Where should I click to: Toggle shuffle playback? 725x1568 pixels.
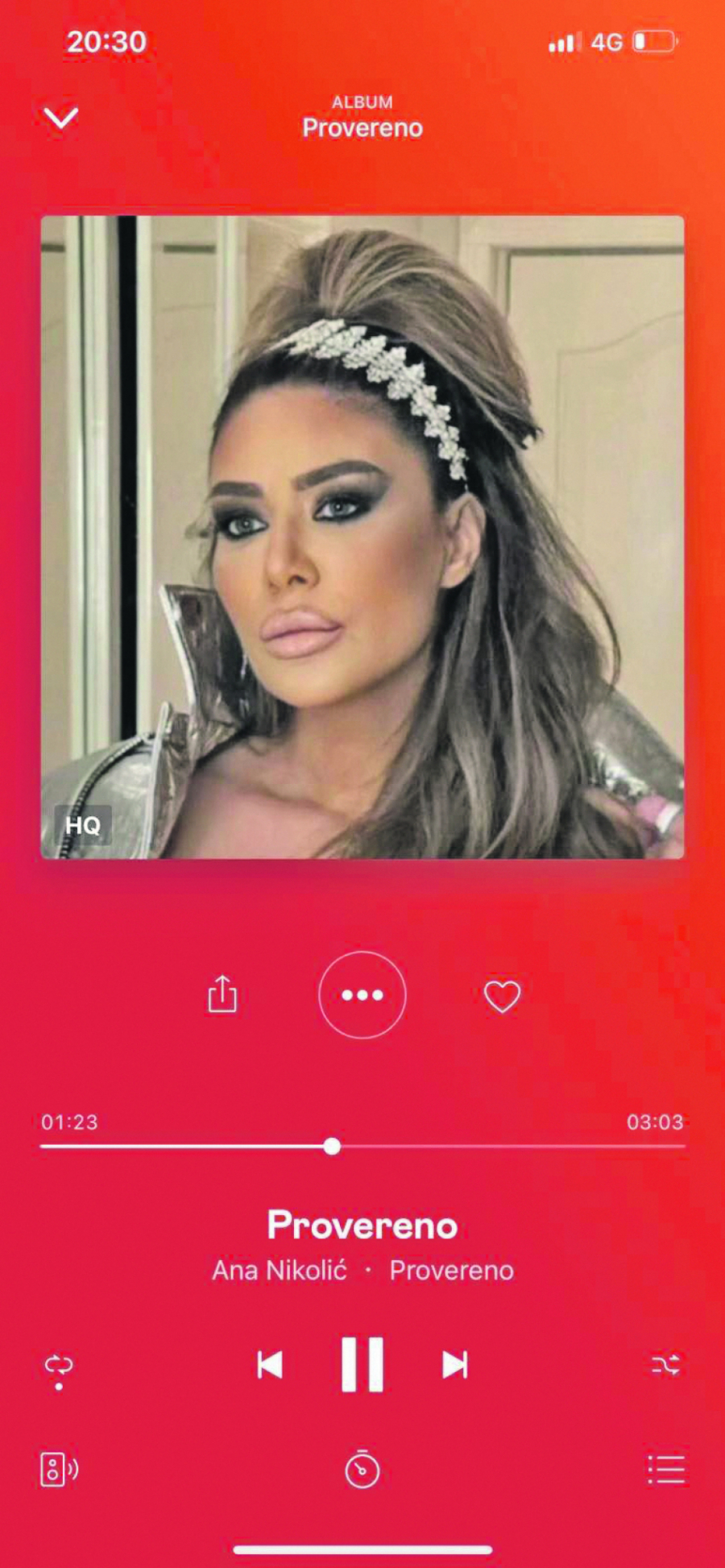665,1365
